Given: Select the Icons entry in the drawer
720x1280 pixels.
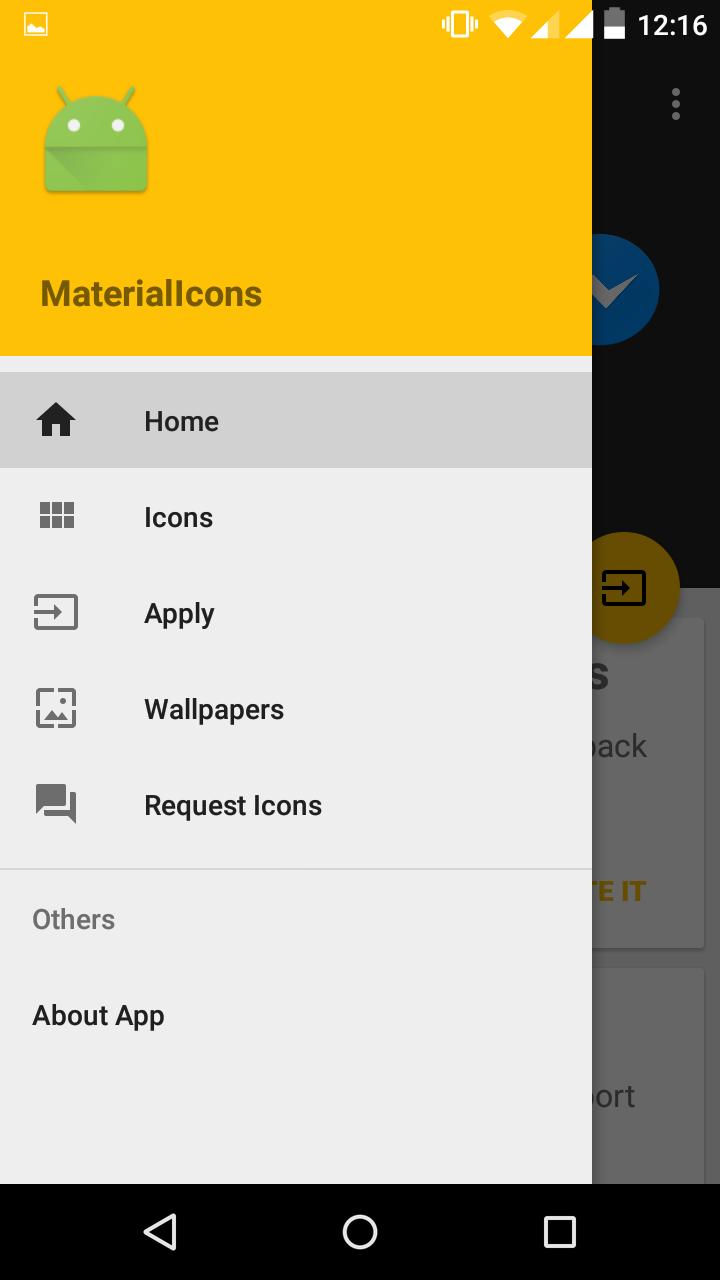Looking at the screenshot, I should [x=178, y=516].
